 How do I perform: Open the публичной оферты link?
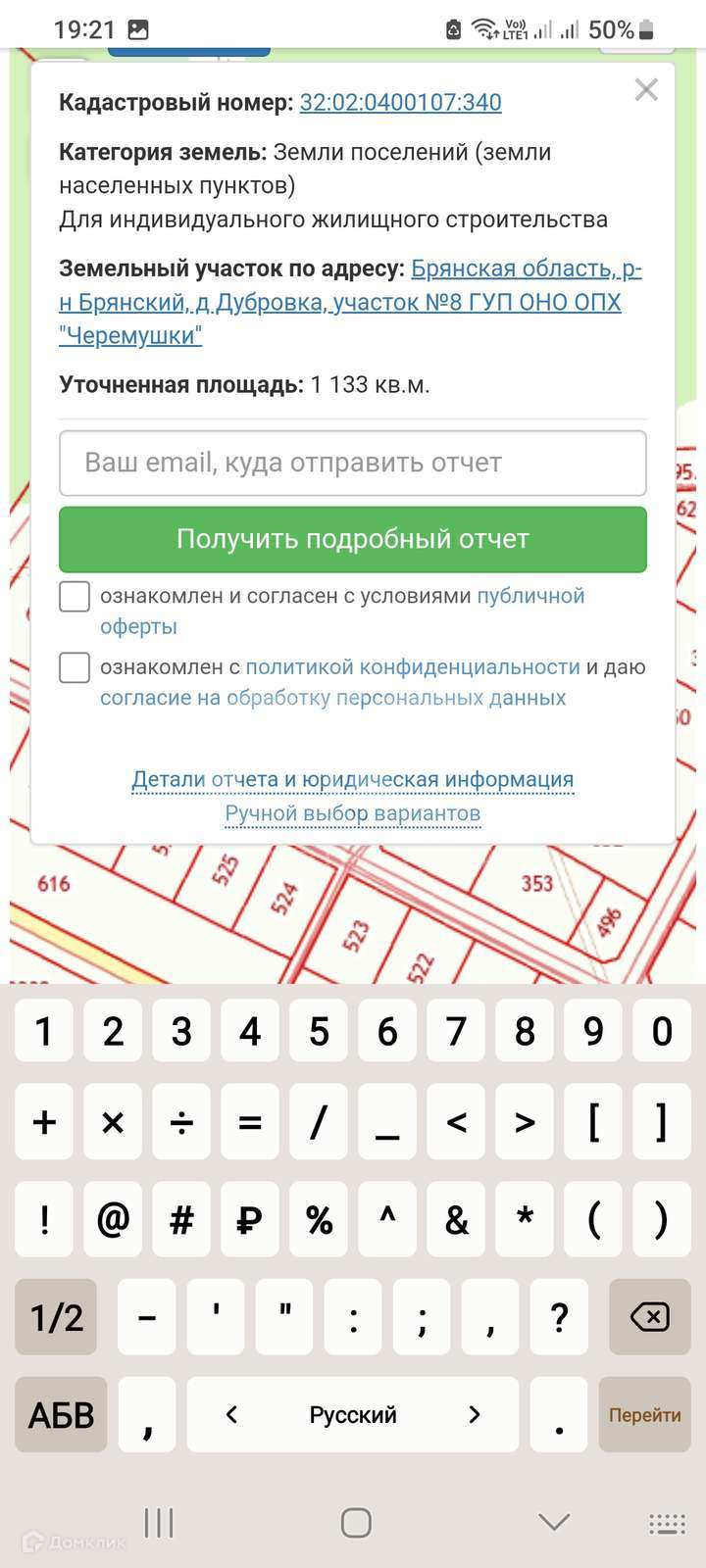pyautogui.click(x=342, y=611)
